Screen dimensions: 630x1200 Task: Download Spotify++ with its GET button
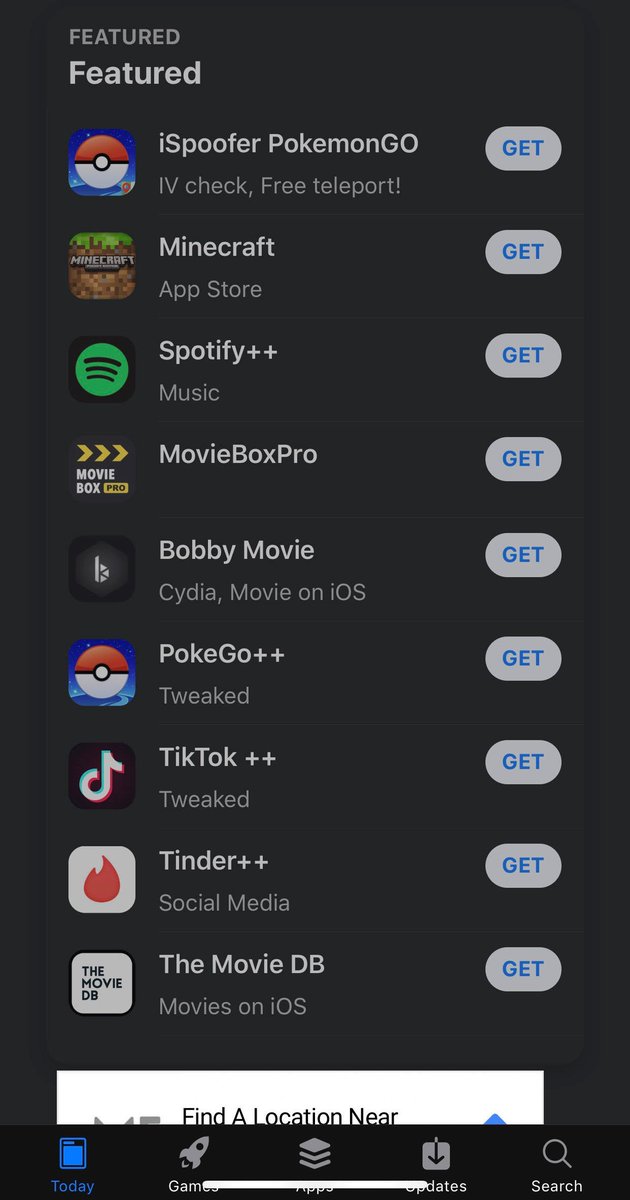coord(523,355)
